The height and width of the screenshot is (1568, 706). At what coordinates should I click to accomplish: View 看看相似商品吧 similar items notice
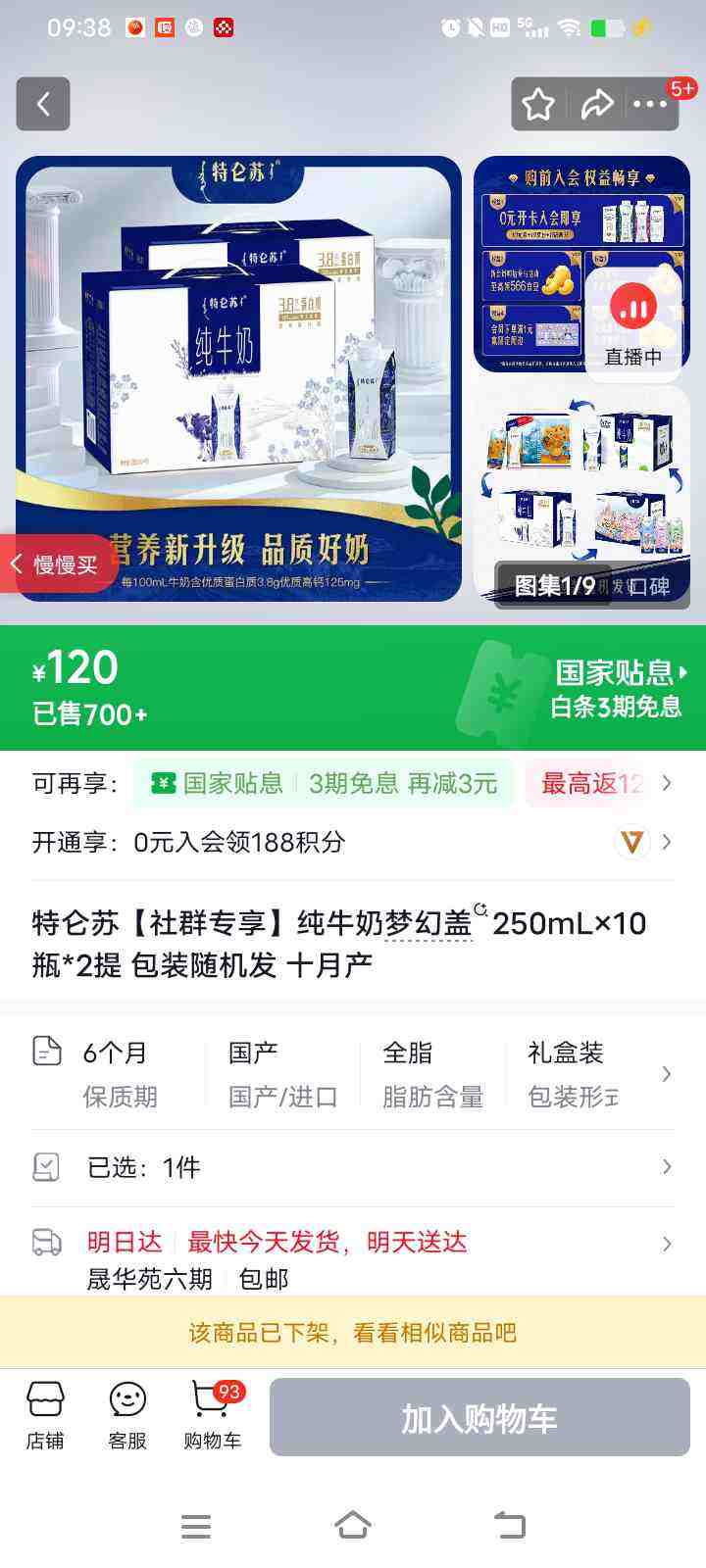coord(353,1332)
